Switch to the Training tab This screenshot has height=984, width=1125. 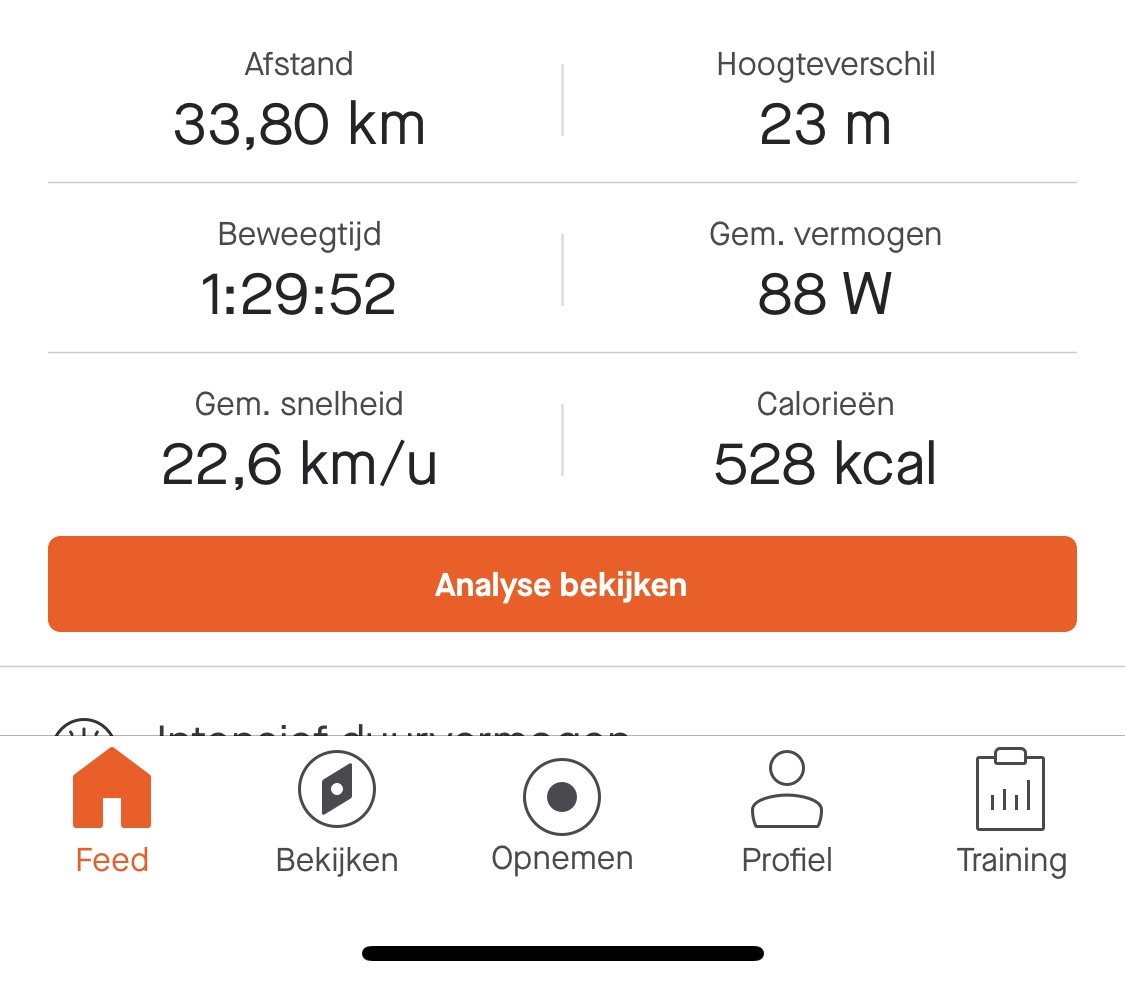(1011, 812)
